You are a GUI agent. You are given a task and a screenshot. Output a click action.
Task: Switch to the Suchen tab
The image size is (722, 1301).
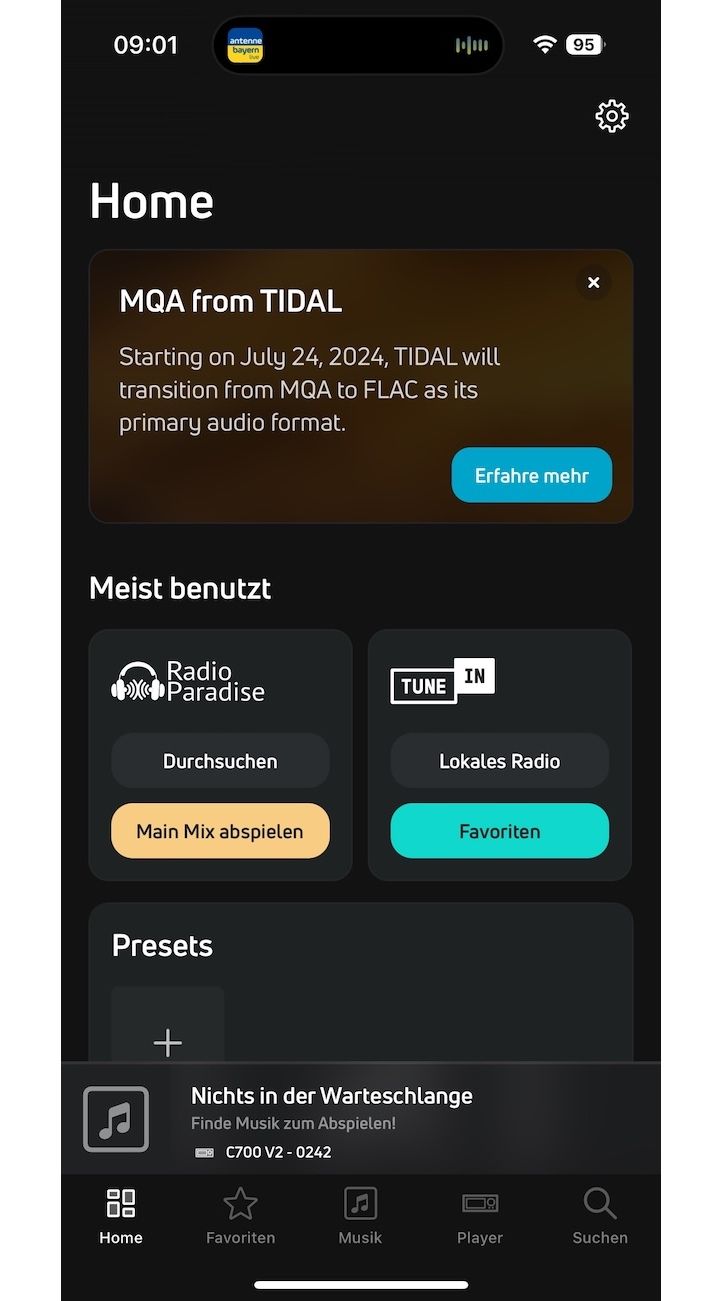(600, 1216)
